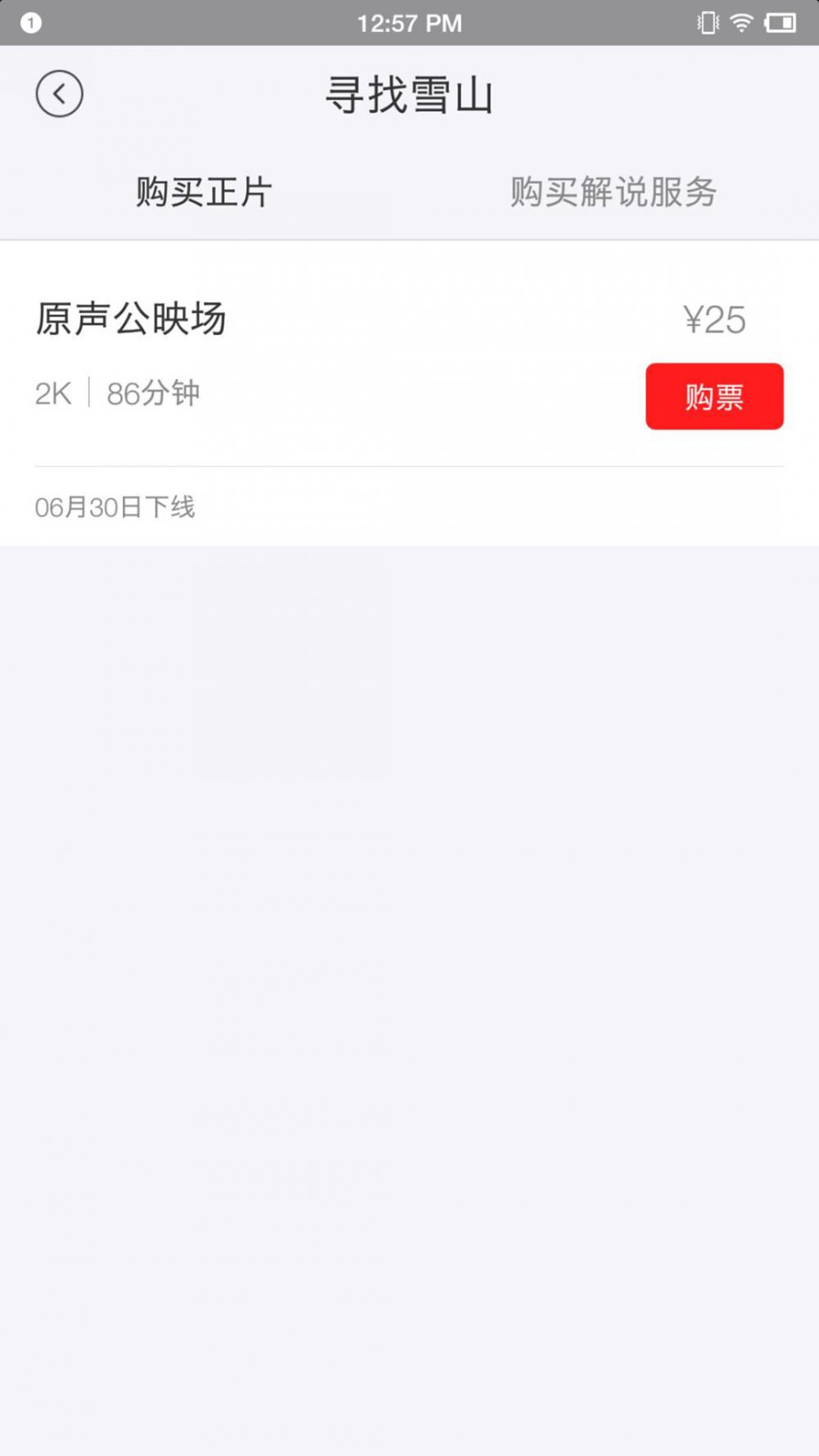Tap the red 购票 button
Screen dimensions: 819x1456
(714, 397)
